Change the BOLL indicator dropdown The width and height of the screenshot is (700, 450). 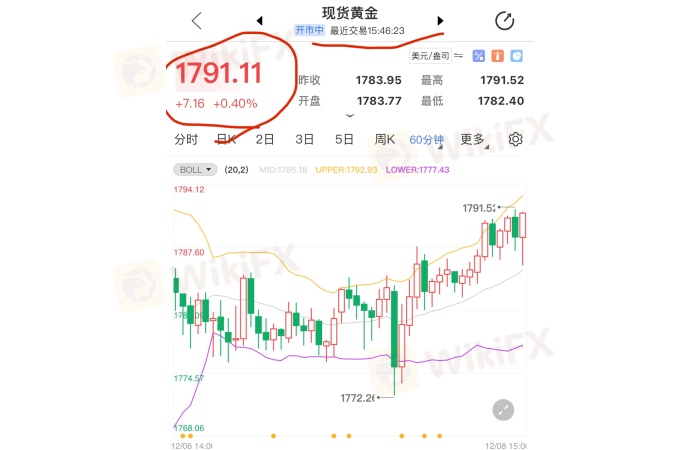pos(196,170)
